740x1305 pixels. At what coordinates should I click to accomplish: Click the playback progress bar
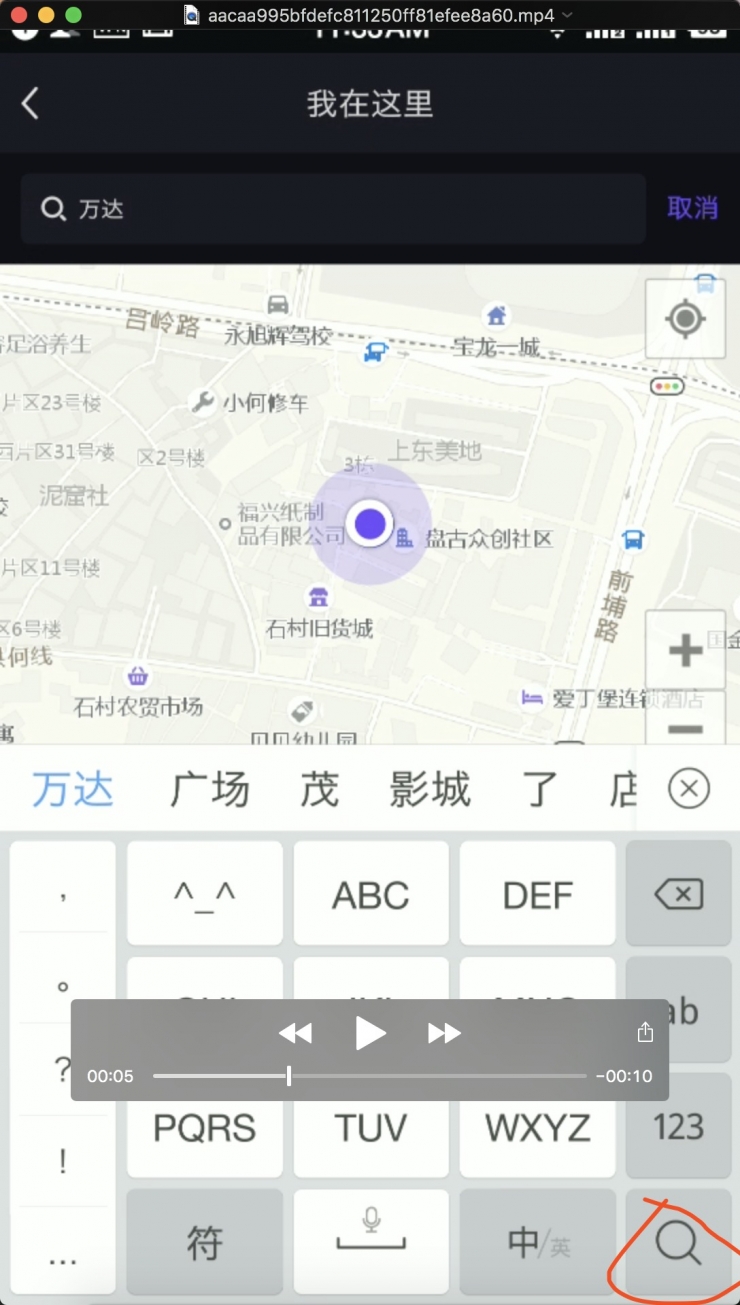(x=370, y=1076)
